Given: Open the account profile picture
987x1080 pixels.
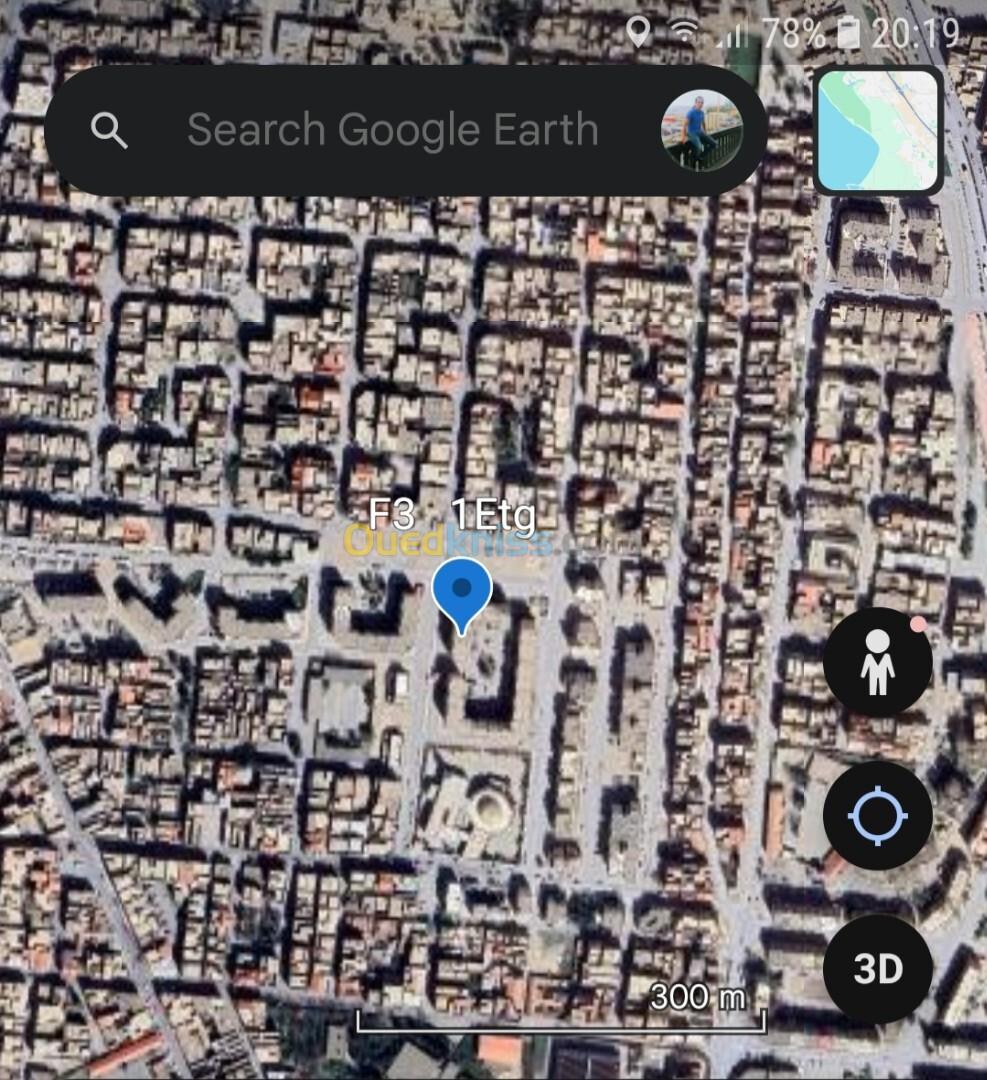Looking at the screenshot, I should tap(702, 130).
